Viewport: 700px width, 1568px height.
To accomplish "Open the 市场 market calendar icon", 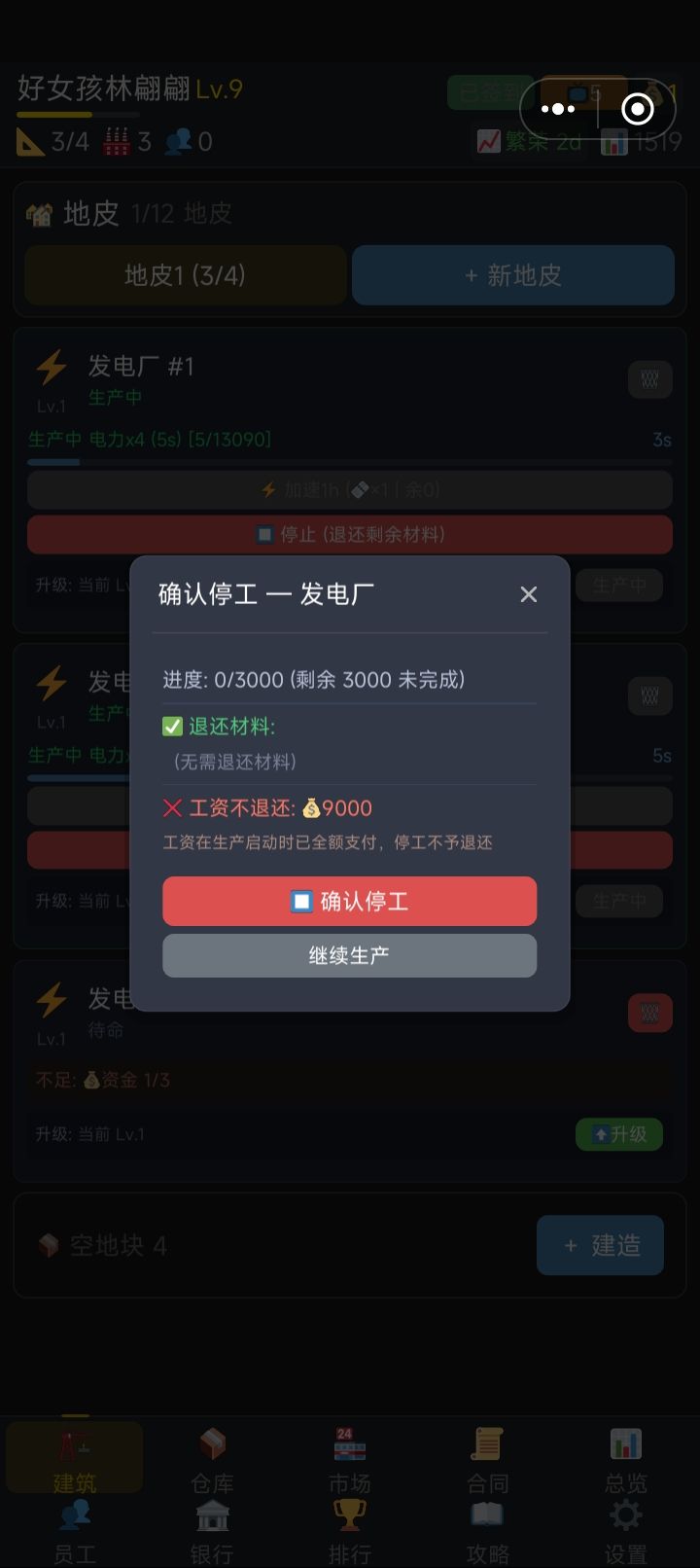I will point(349,1443).
